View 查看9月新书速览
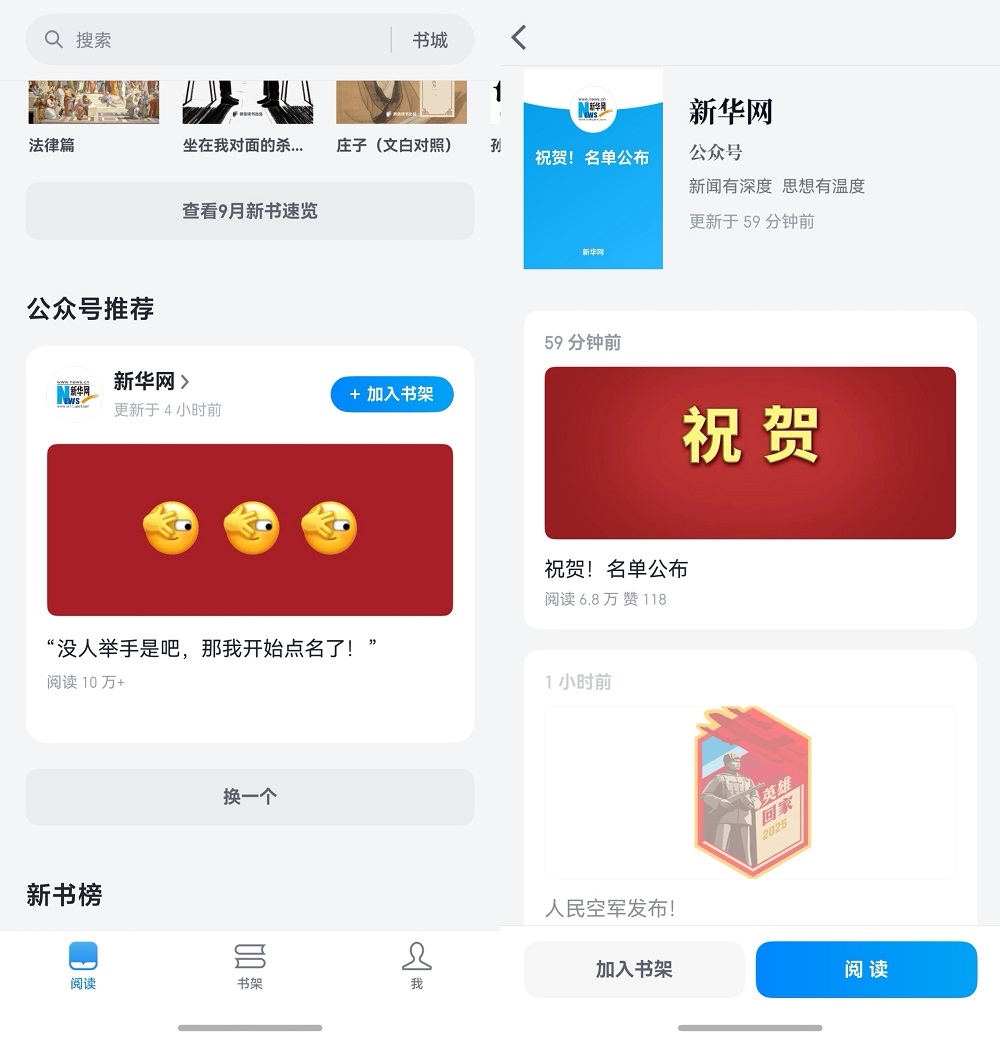 click(250, 211)
